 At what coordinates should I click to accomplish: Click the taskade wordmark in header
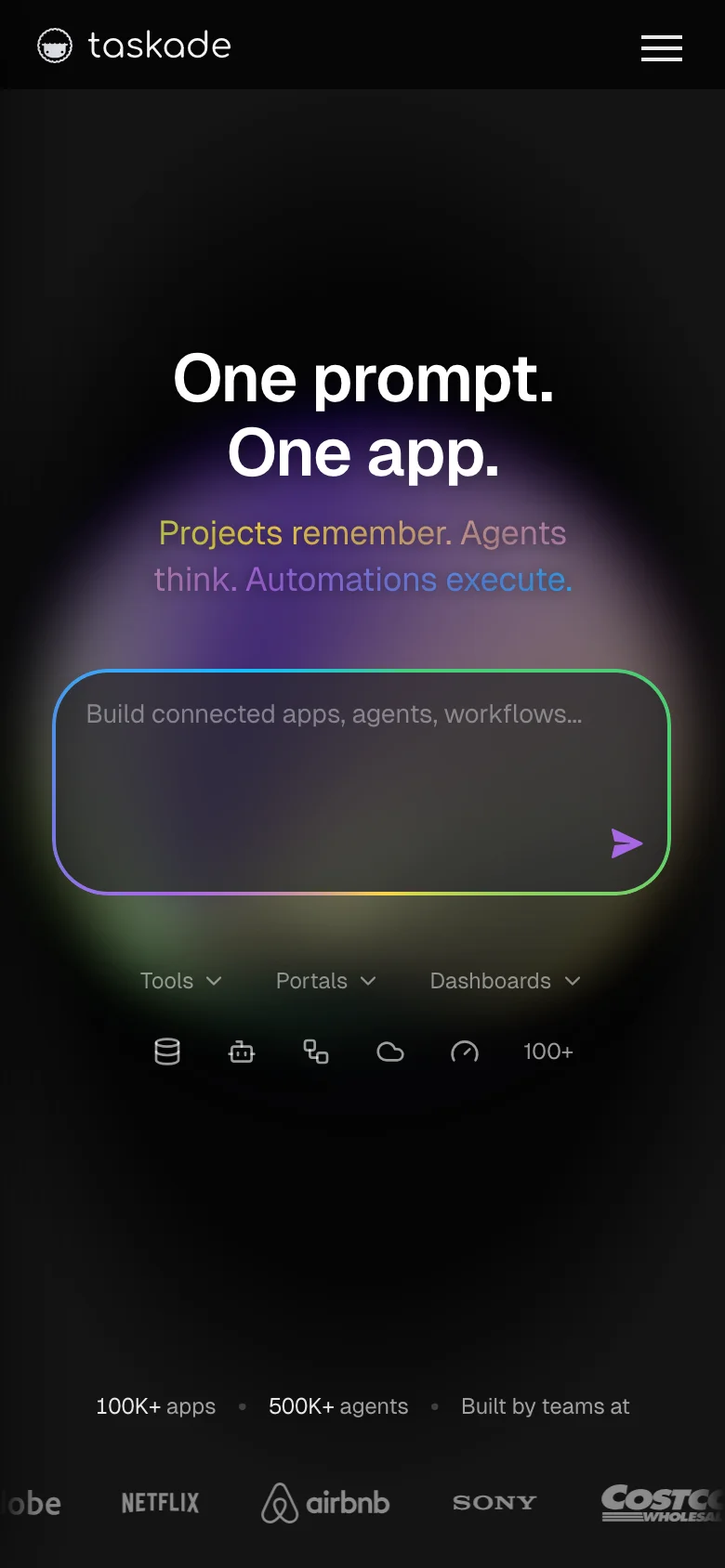click(159, 45)
